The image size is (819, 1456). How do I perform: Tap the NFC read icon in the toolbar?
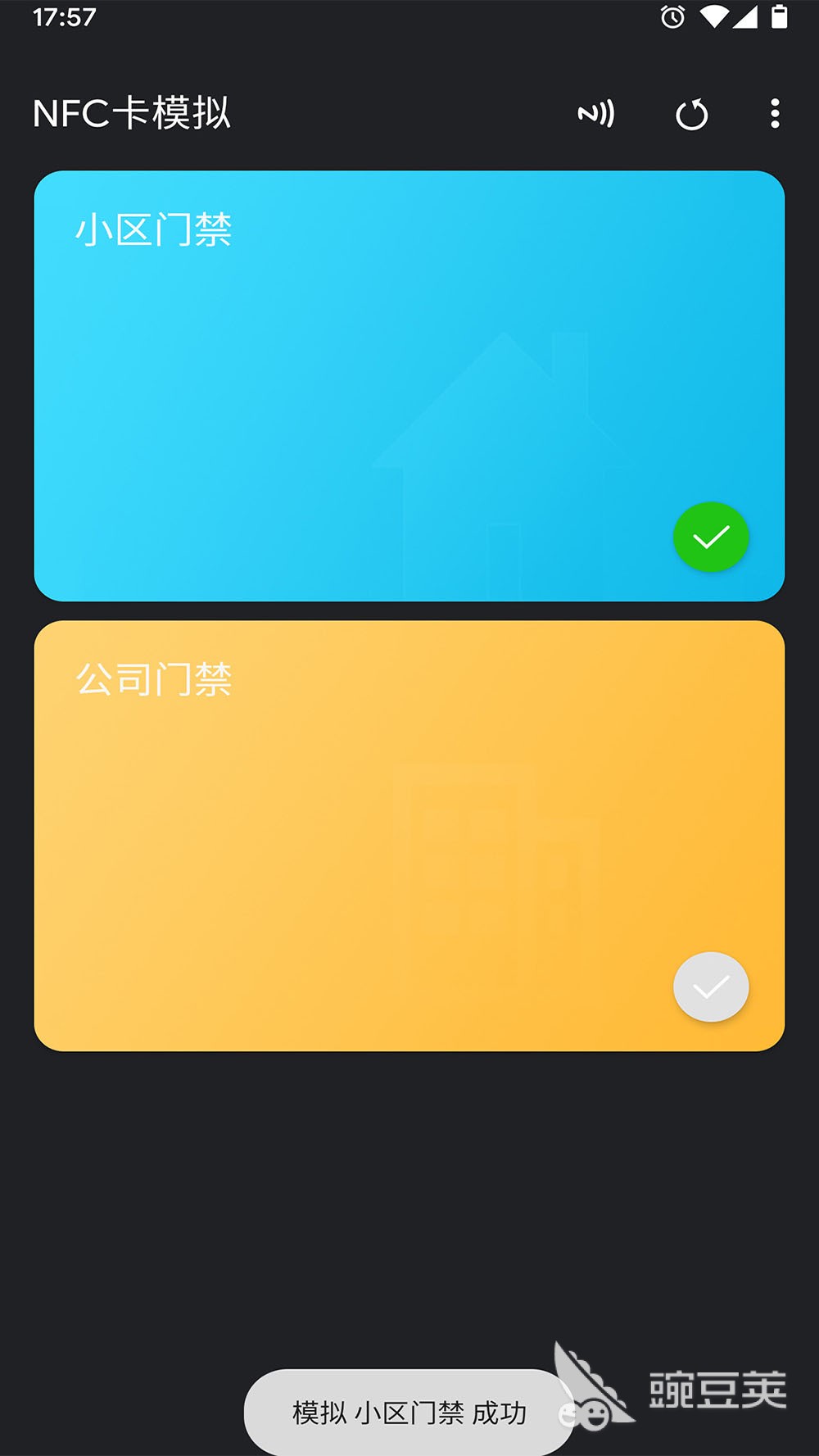pyautogui.click(x=596, y=114)
